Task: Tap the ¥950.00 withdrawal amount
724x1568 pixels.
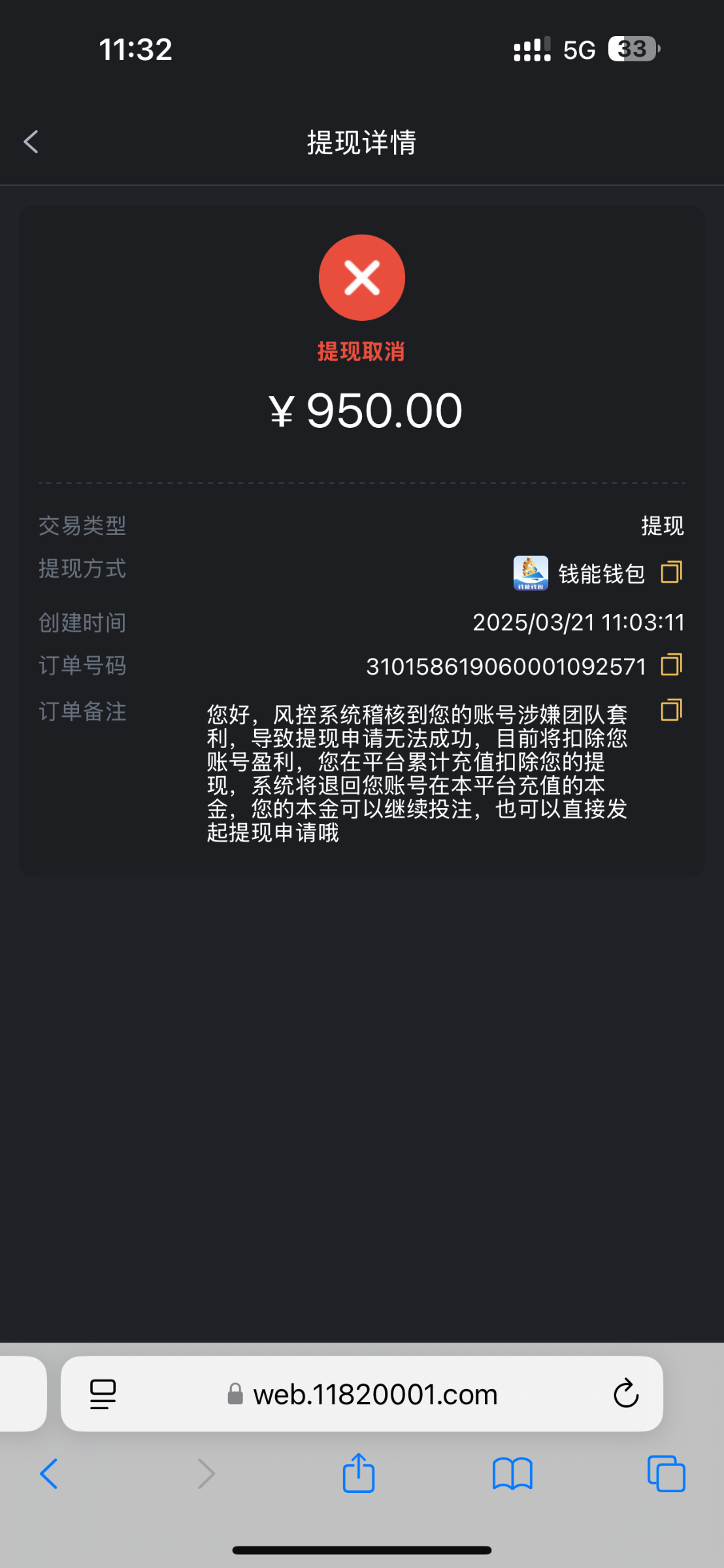Action: (362, 409)
